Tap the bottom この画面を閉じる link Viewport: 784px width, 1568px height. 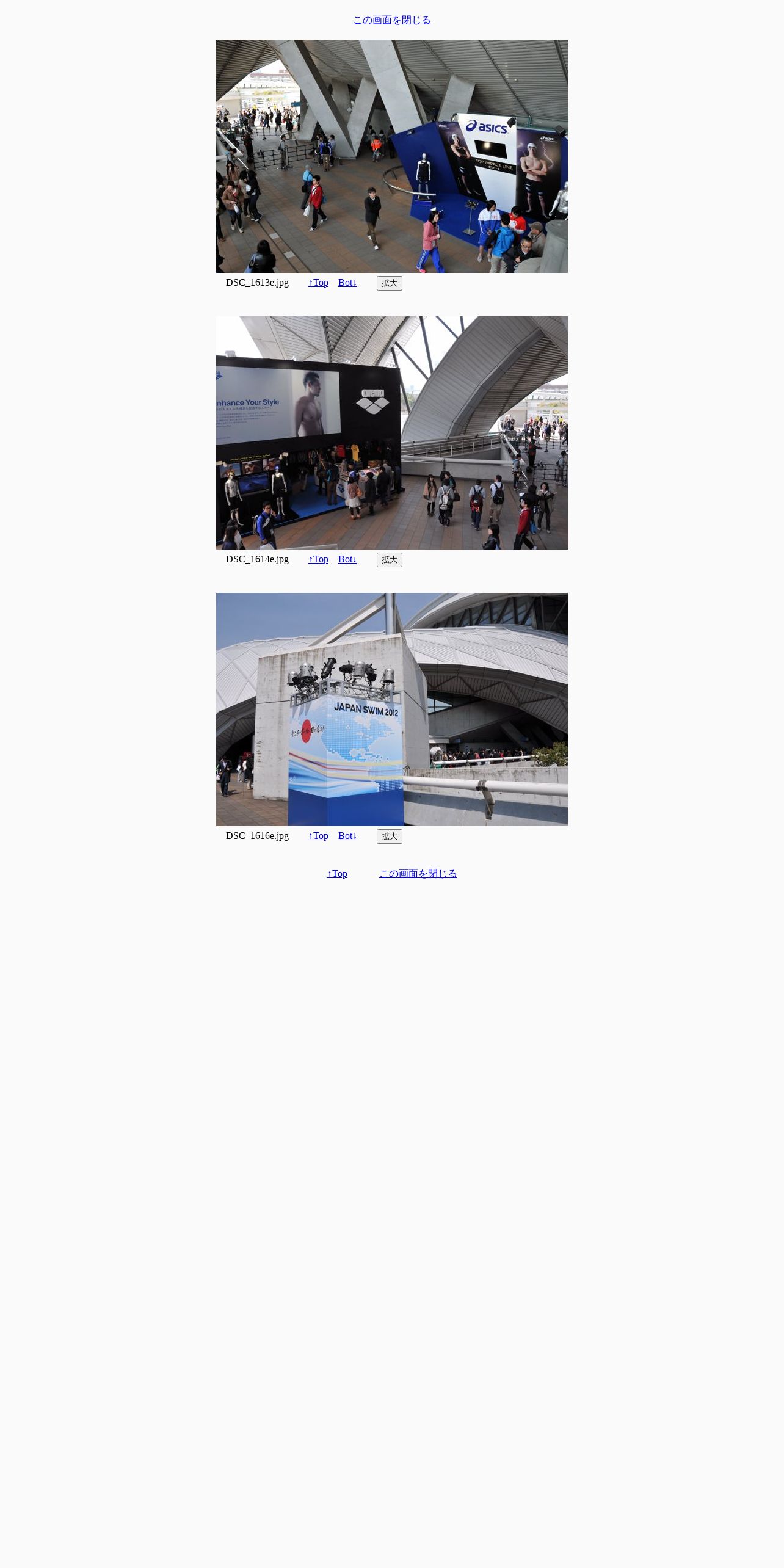pyautogui.click(x=418, y=874)
